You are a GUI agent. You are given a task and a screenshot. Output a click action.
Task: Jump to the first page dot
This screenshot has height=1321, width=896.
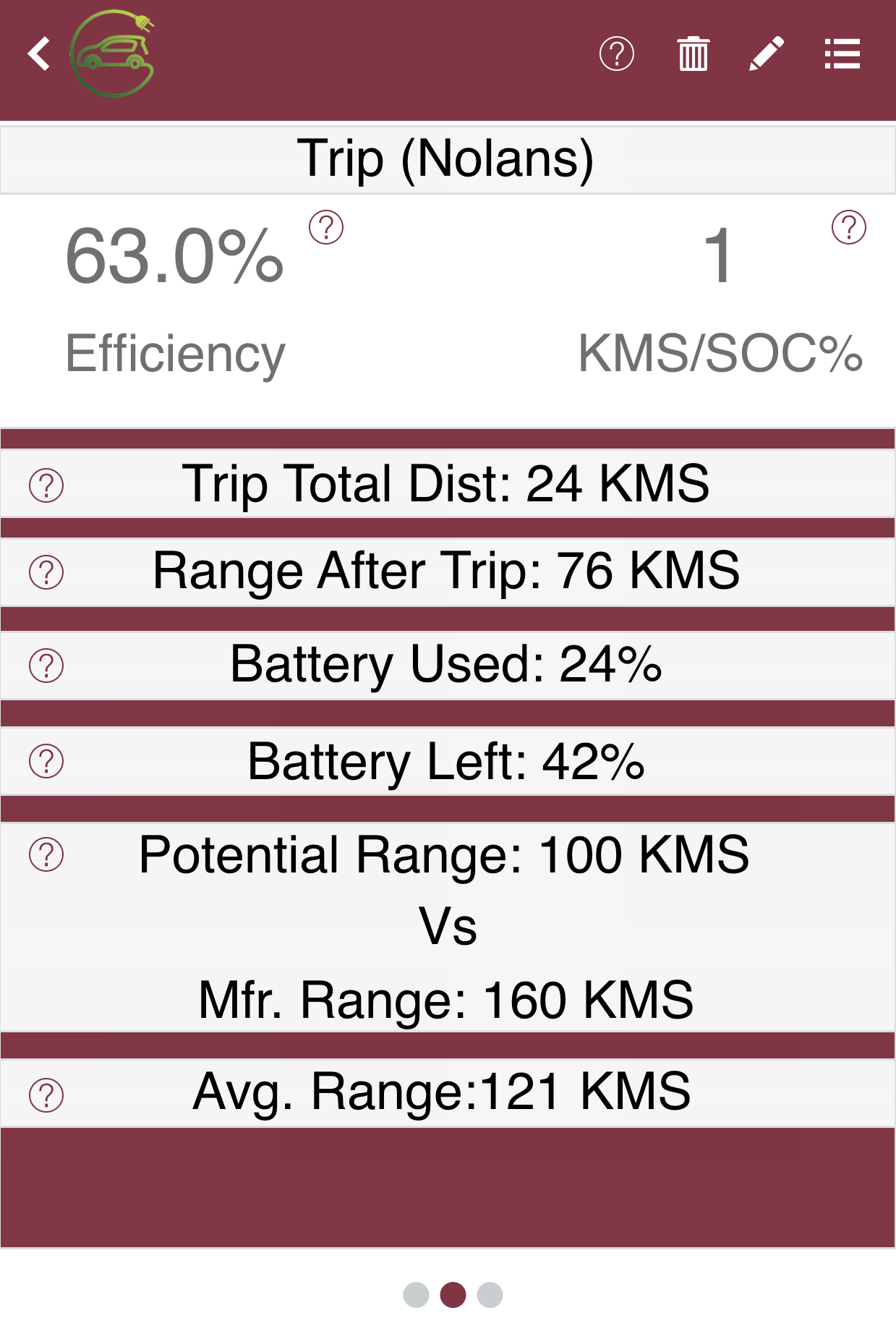[416, 1294]
